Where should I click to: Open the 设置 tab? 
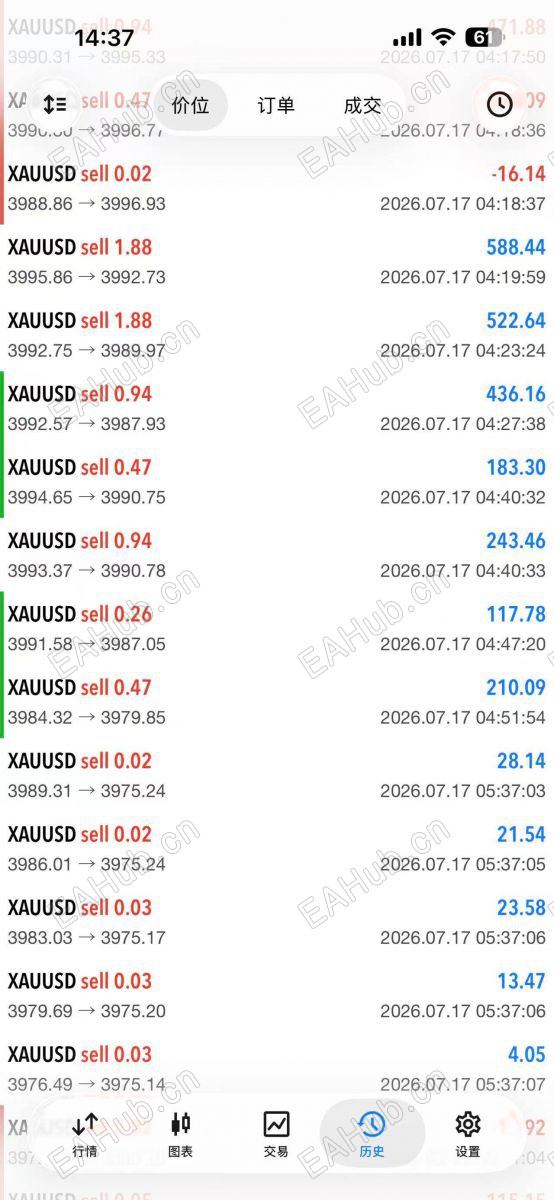468,1135
